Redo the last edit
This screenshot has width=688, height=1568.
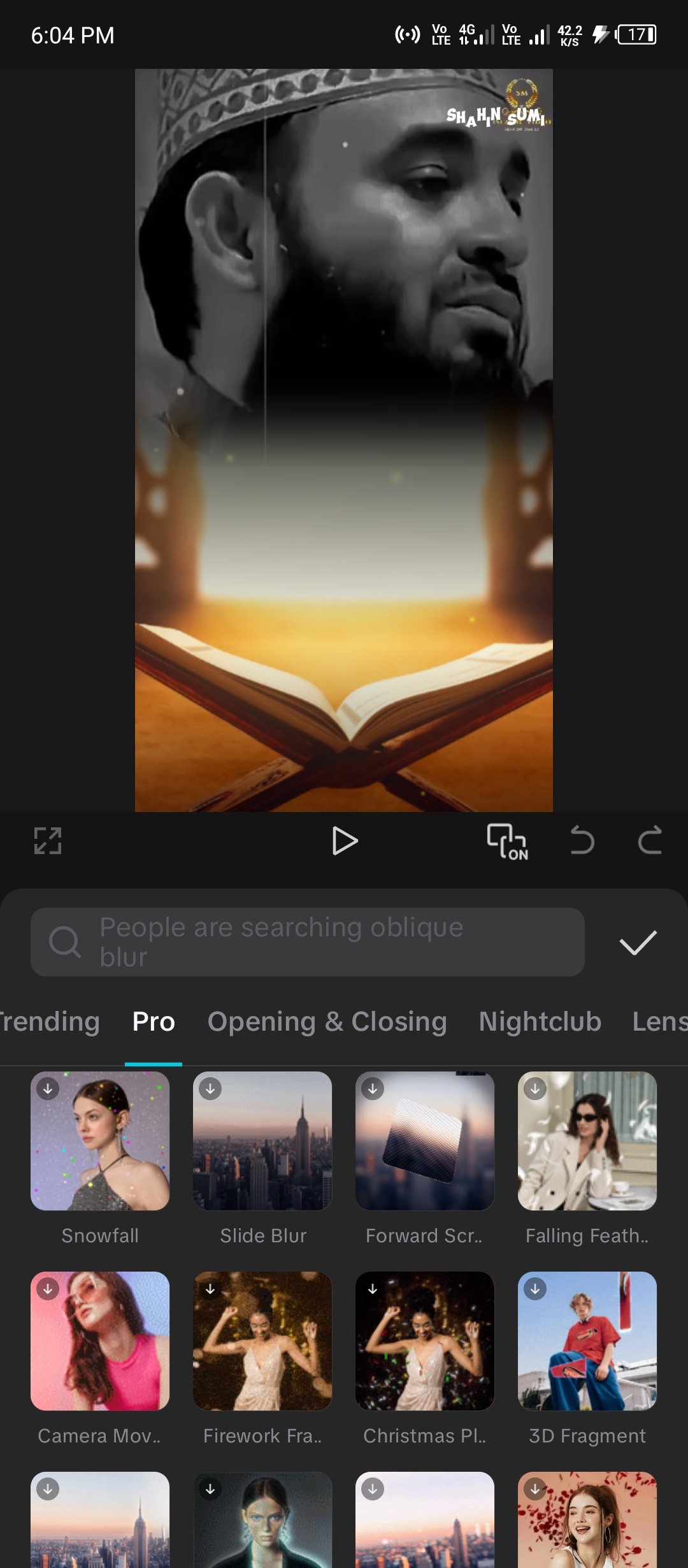(x=650, y=840)
